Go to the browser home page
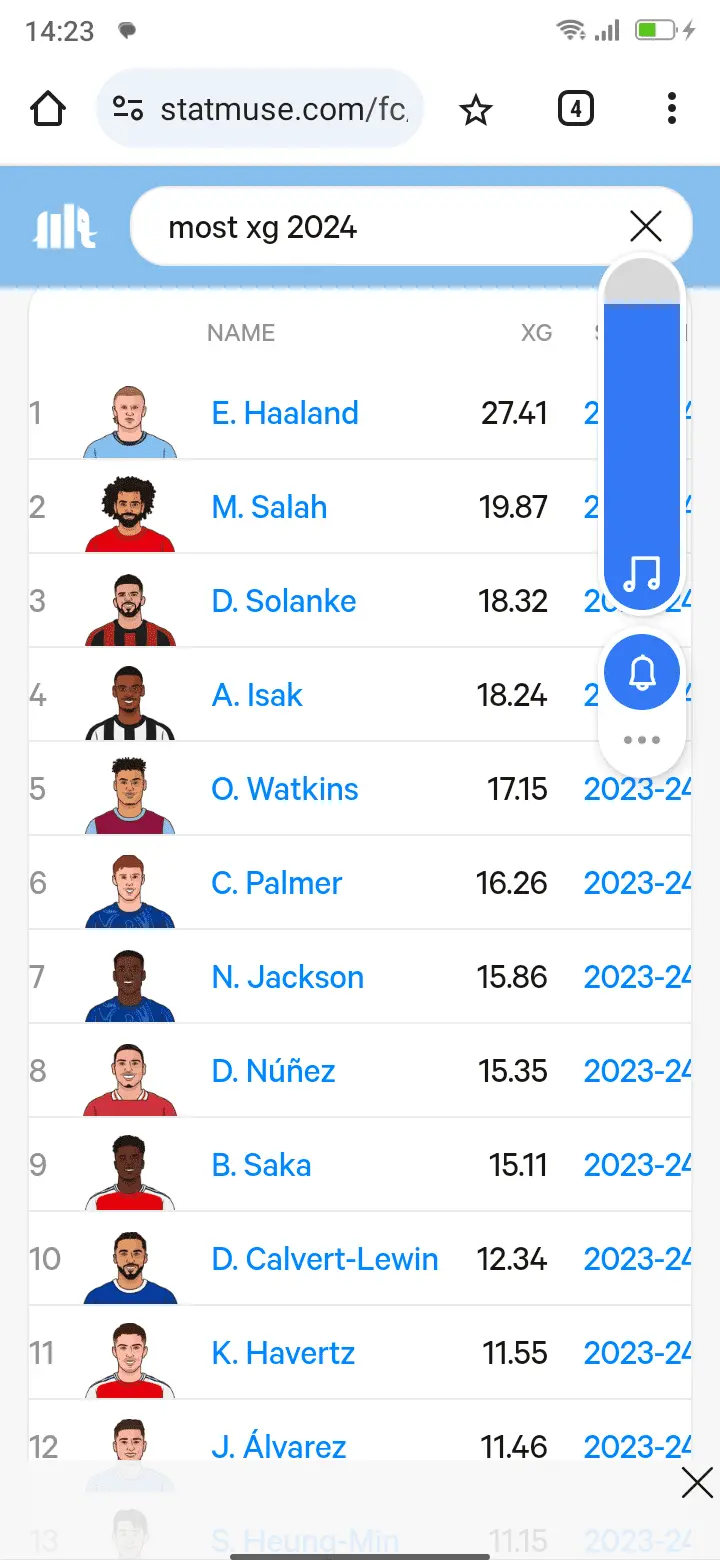Viewport: 720px width, 1560px height. 48,109
